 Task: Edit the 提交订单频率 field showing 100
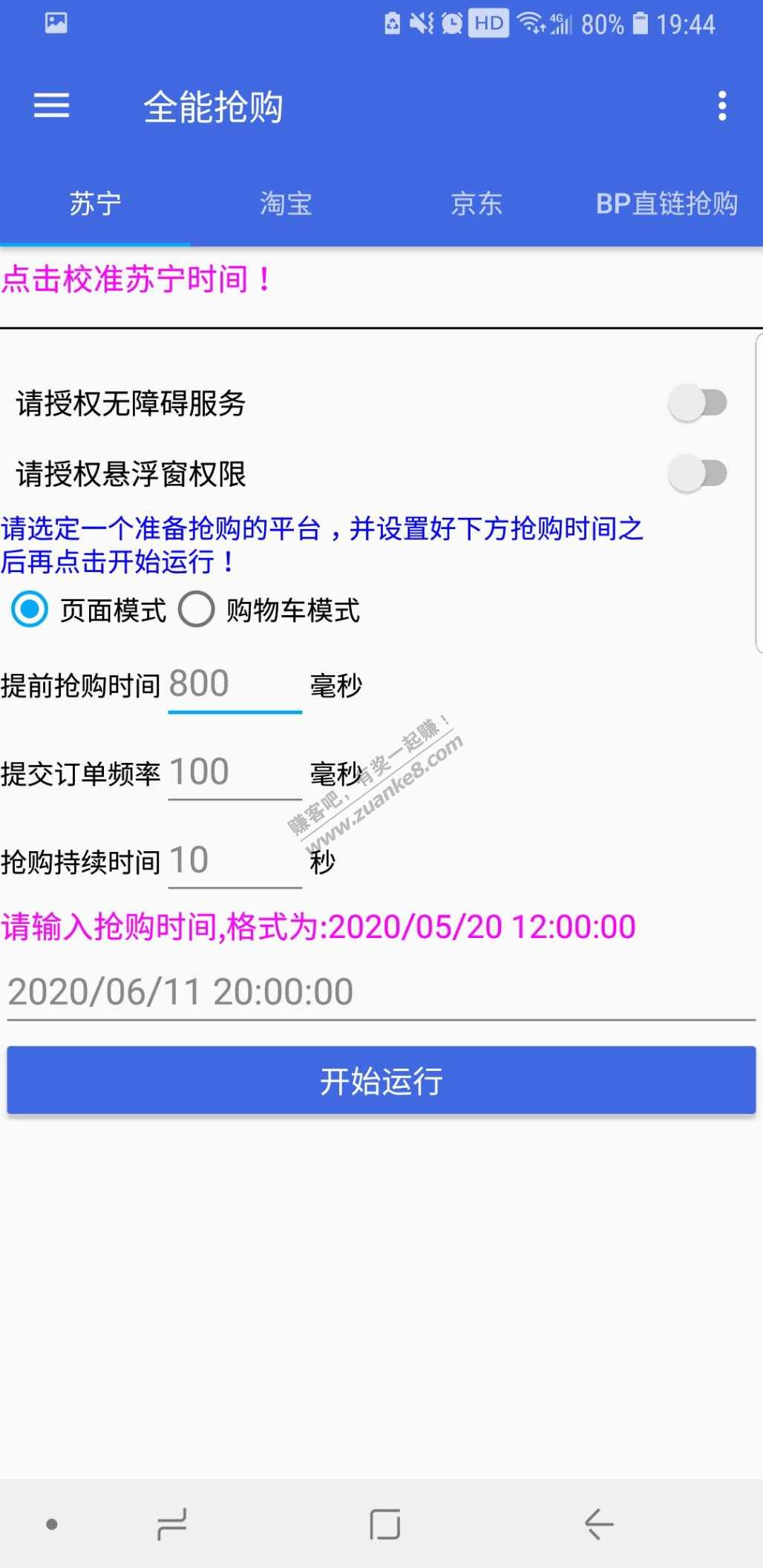pyautogui.click(x=234, y=772)
